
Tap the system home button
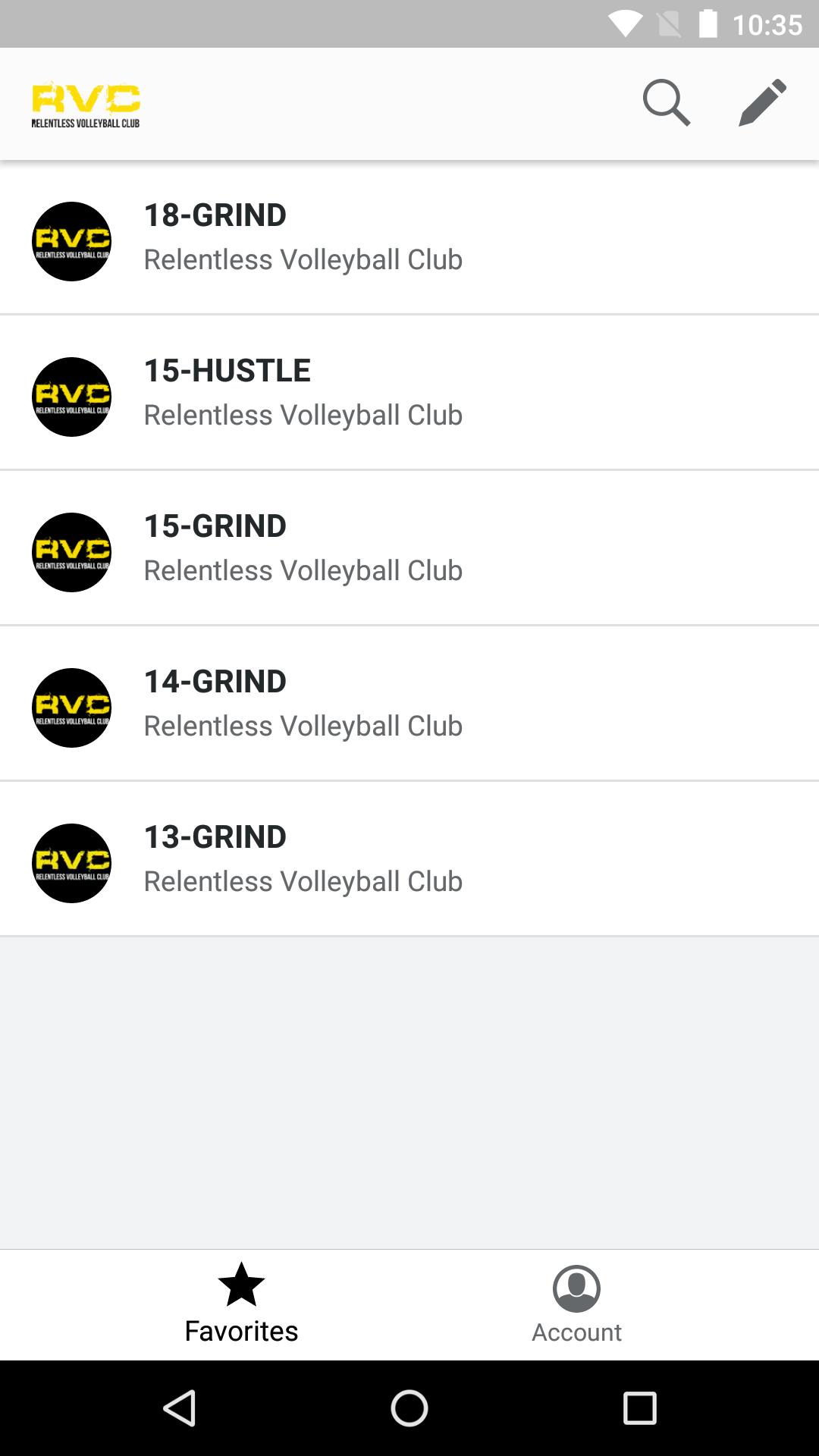coord(409,1408)
